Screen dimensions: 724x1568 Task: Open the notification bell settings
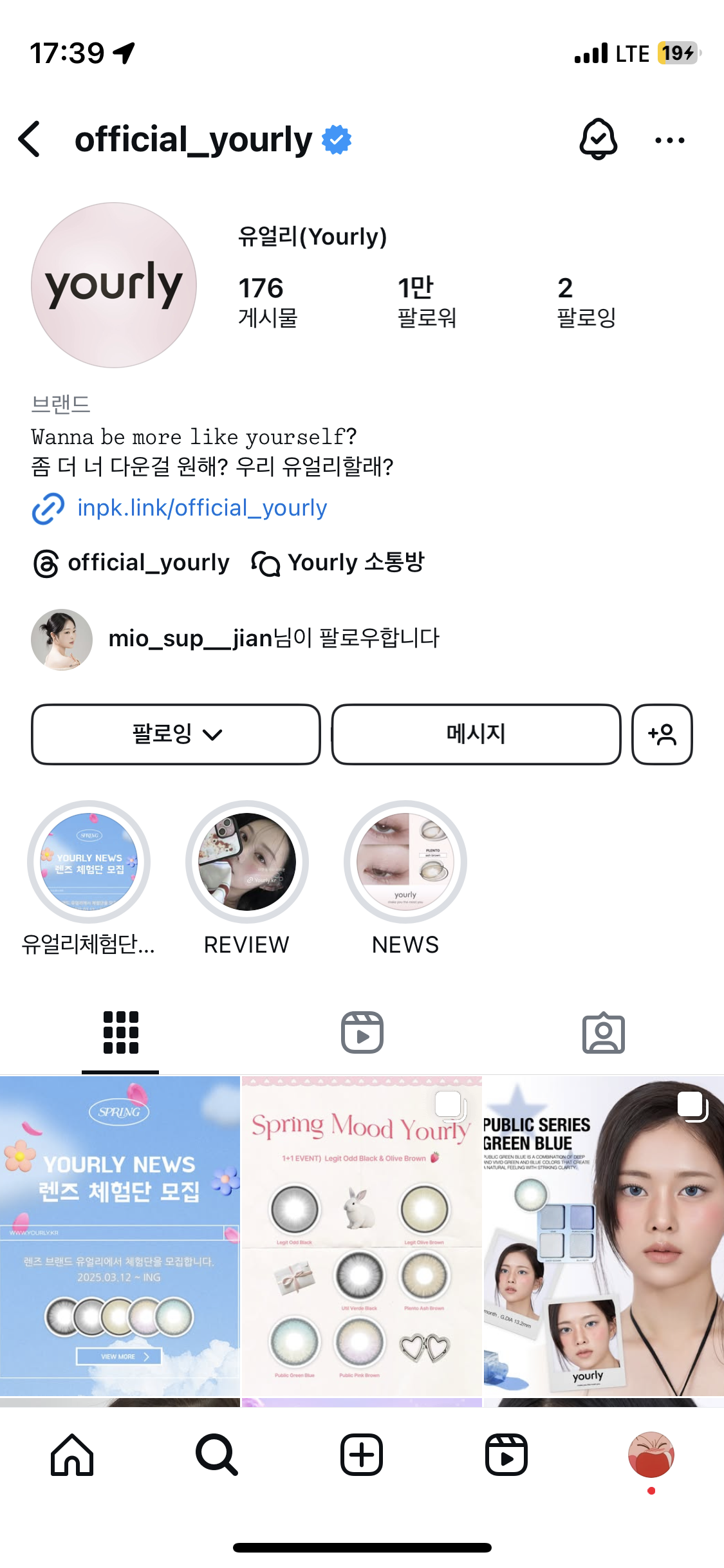click(598, 139)
